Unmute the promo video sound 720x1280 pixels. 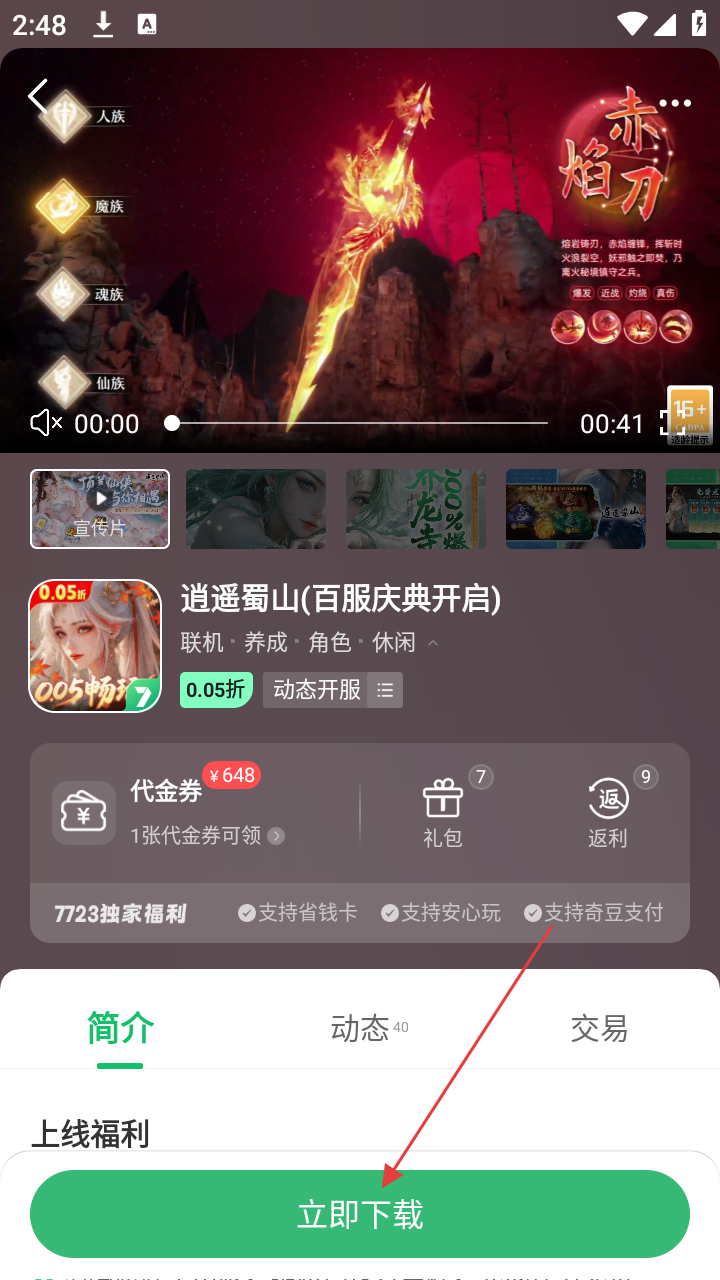click(x=46, y=423)
